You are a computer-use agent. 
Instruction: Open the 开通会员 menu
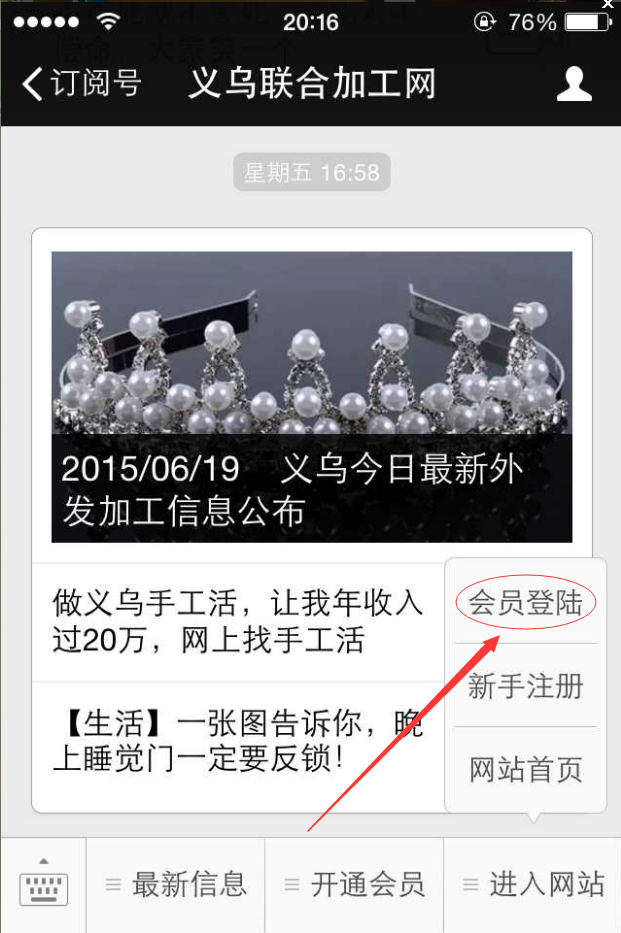355,884
